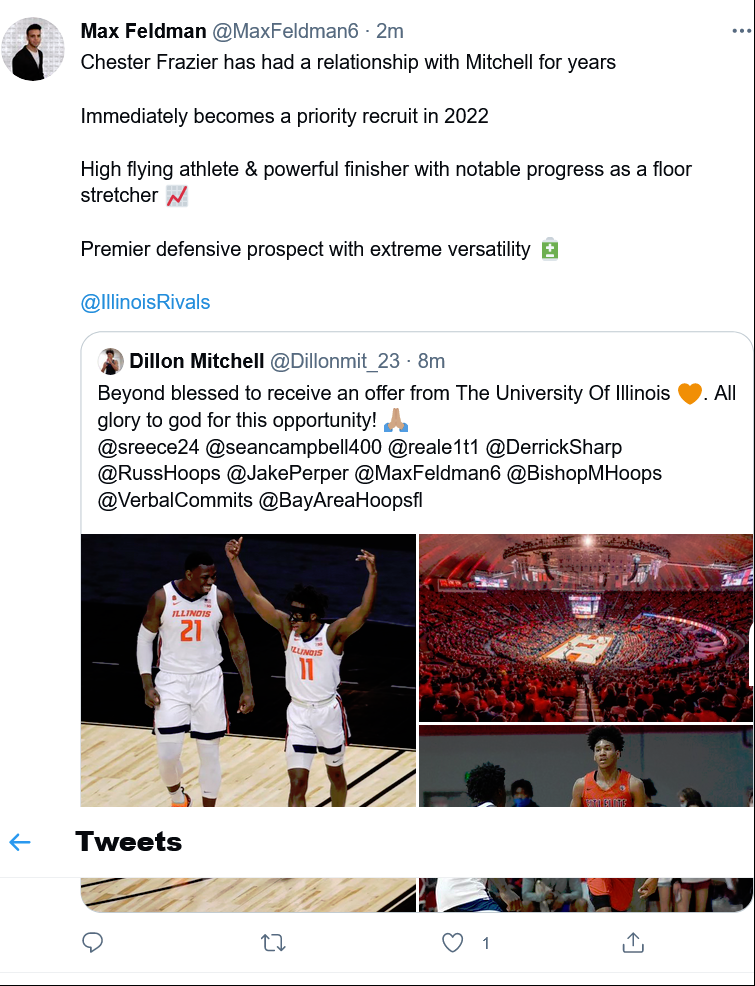Viewport: 755px width, 986px height.
Task: Open Max Feldman's profile picture
Action: [33, 49]
